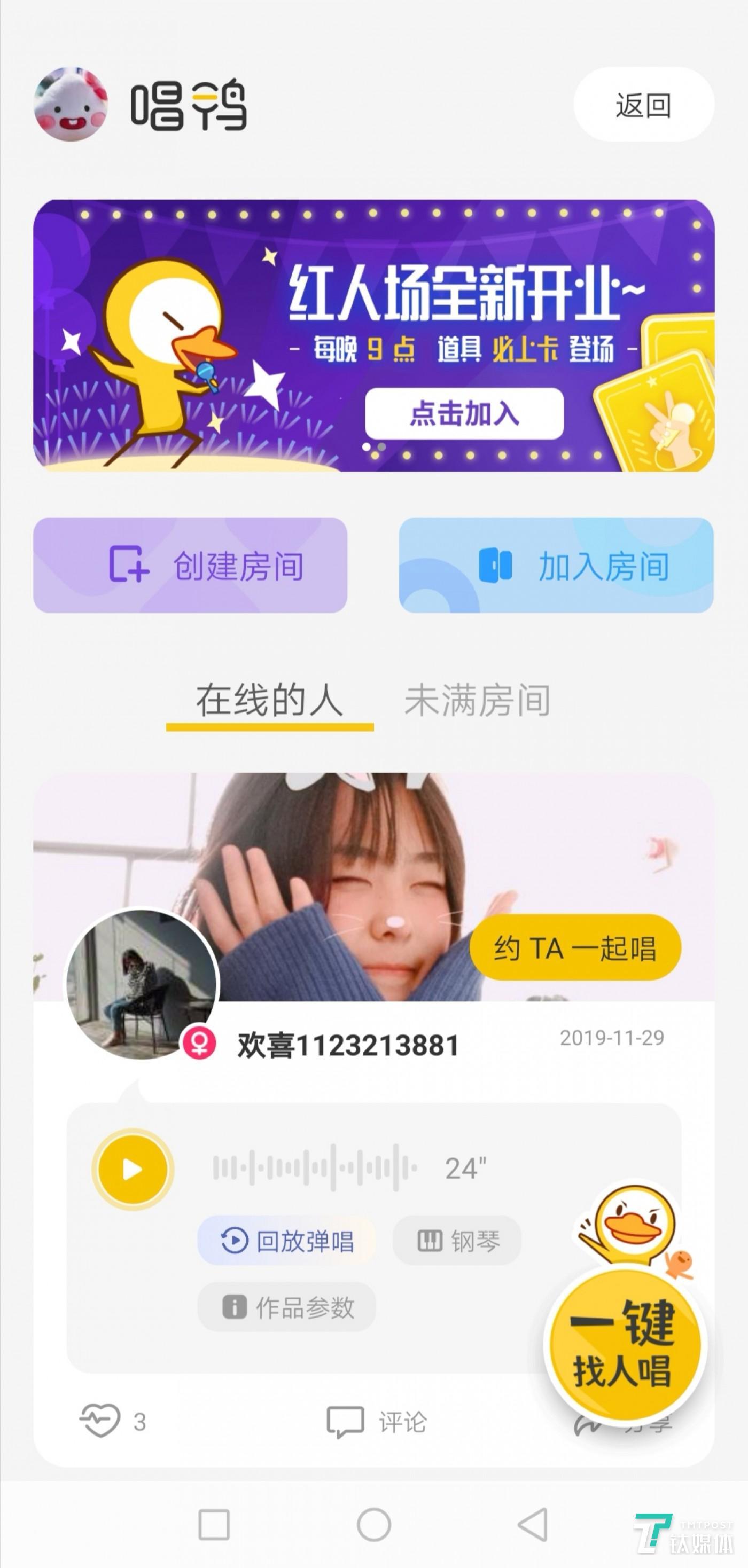Viewport: 748px width, 1568px height.
Task: Tap the 返回 button
Action: 644,105
